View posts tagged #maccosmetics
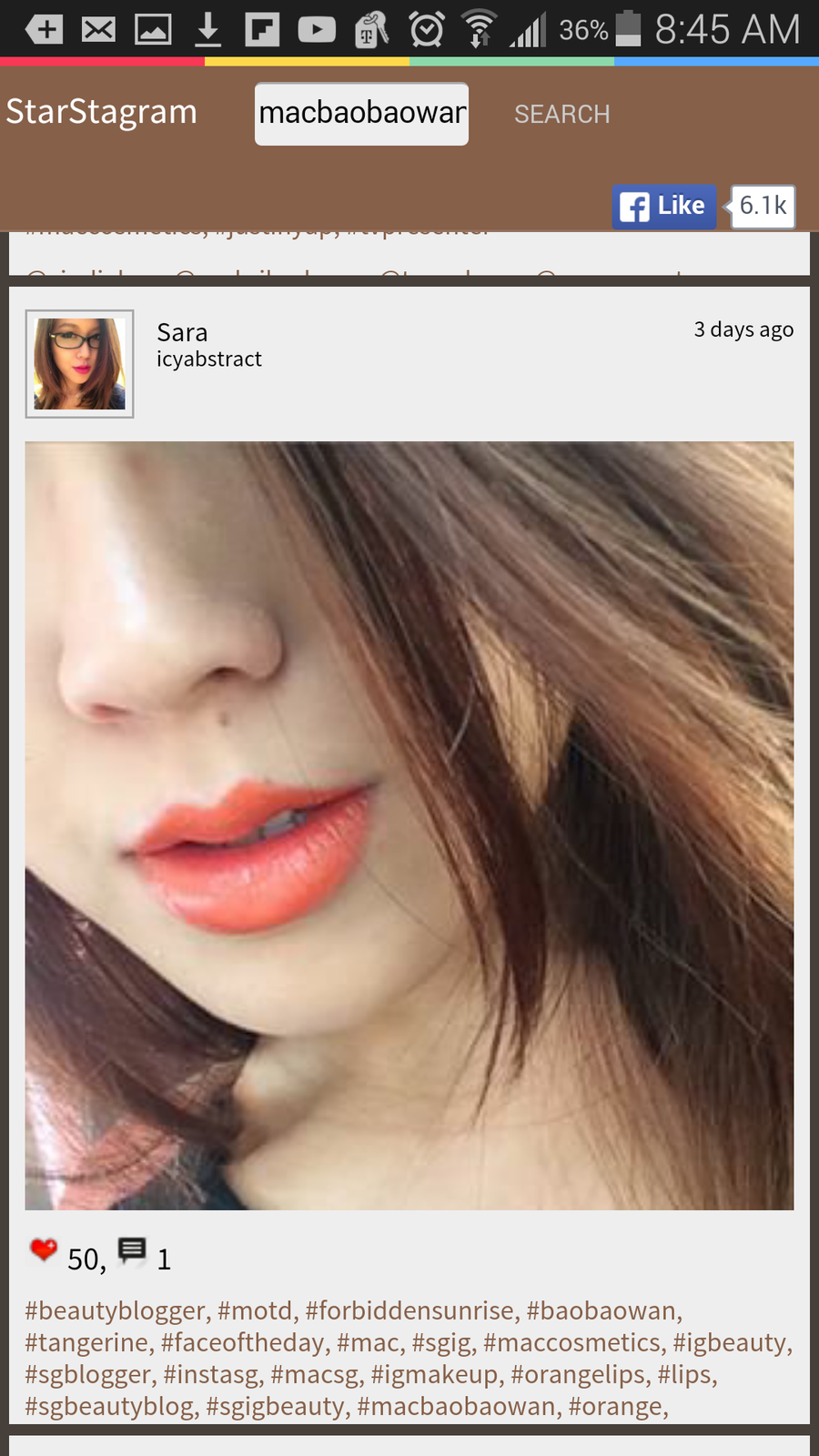 point(571,1342)
